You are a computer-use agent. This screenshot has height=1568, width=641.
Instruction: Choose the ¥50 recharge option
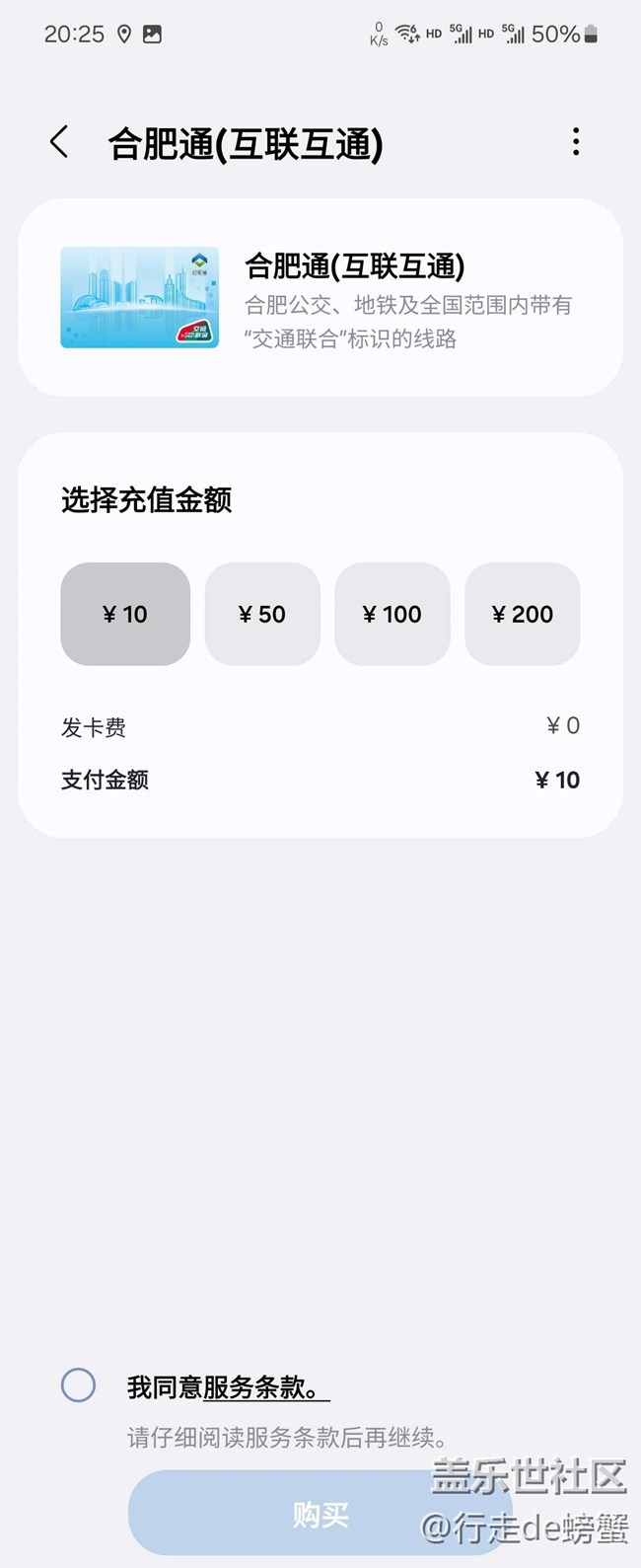click(x=262, y=614)
